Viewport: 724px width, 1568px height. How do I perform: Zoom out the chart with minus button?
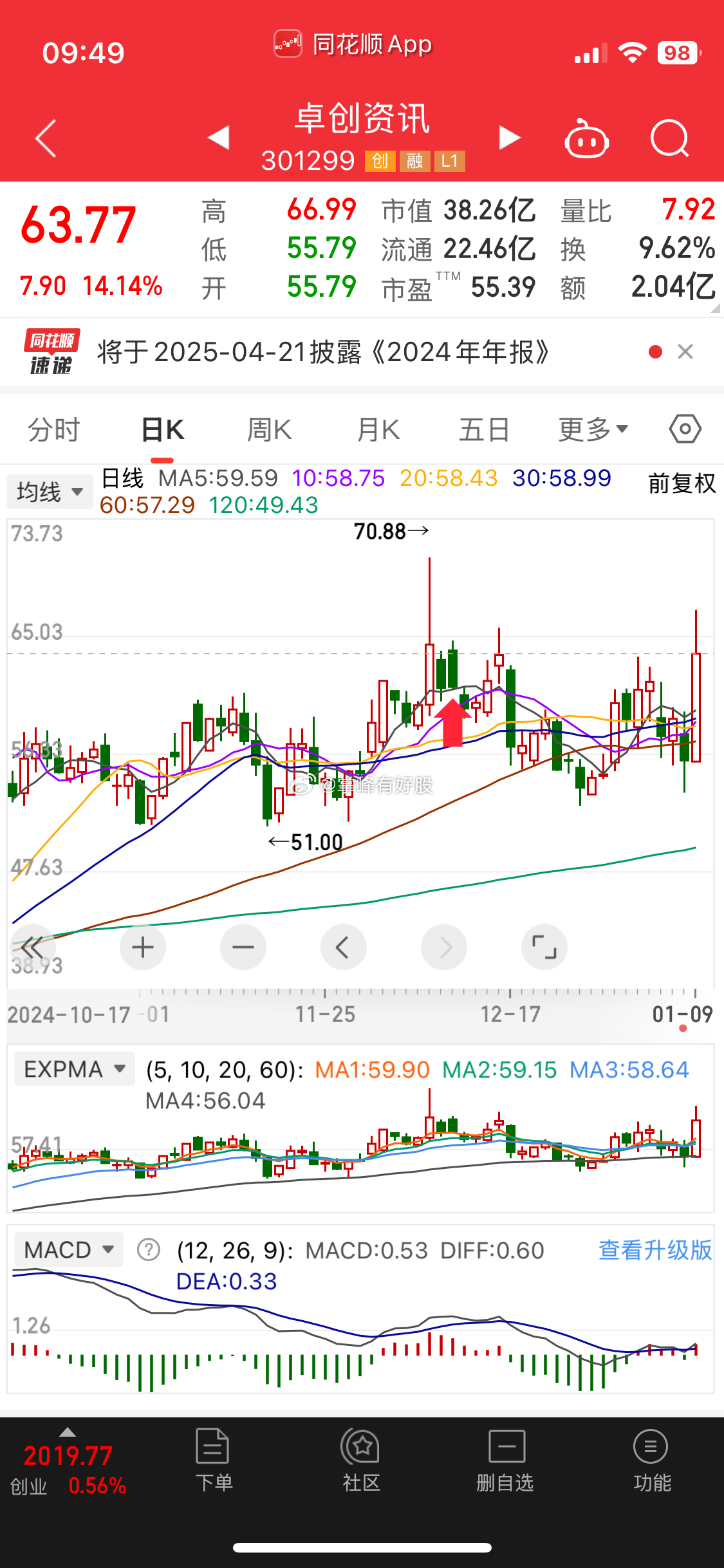(243, 947)
